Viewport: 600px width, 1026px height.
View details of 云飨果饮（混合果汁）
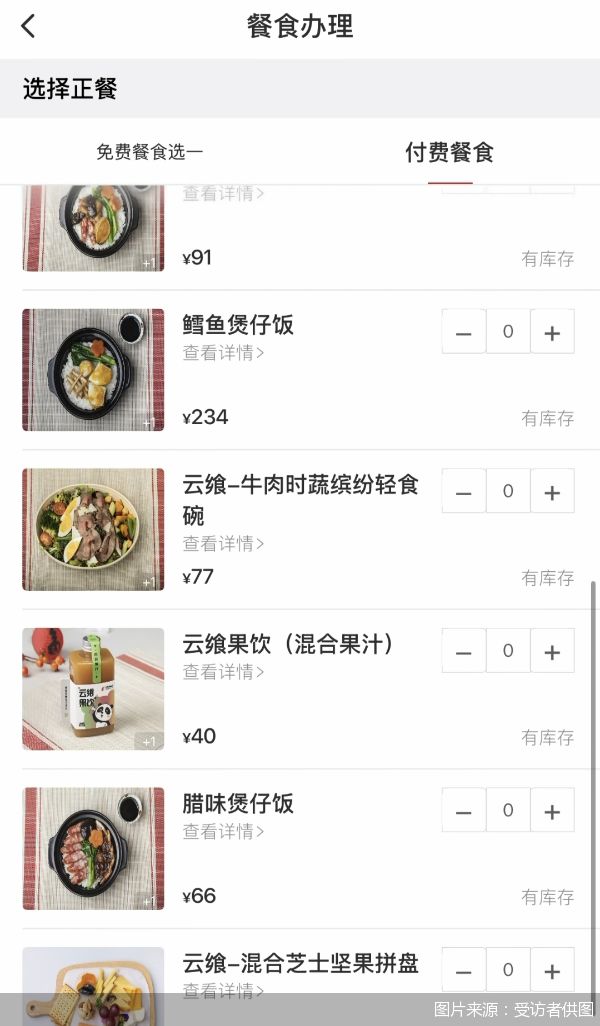coord(223,671)
